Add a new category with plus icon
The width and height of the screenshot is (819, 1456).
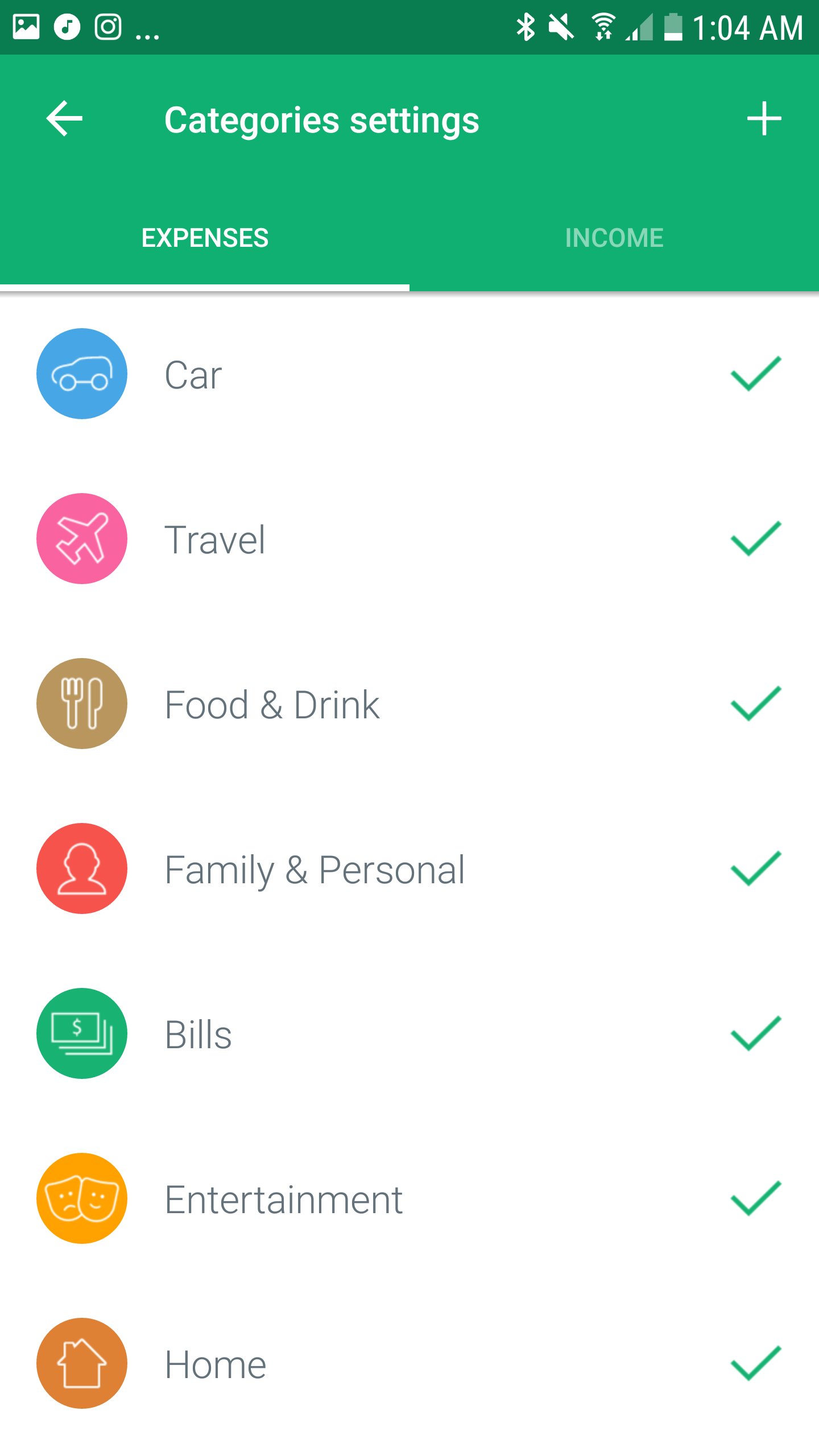tap(764, 119)
